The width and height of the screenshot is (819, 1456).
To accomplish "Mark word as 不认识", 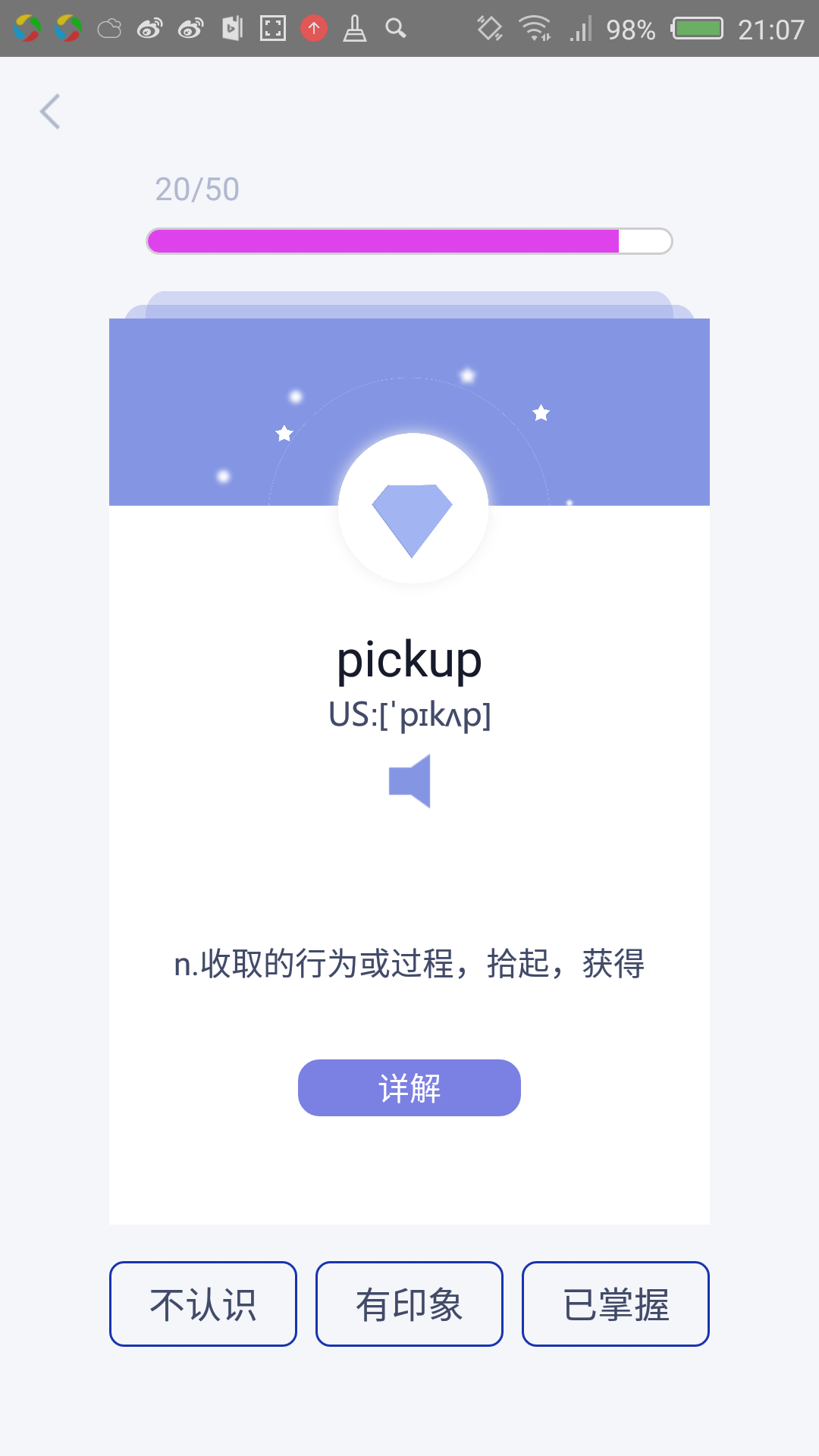I will (203, 1304).
